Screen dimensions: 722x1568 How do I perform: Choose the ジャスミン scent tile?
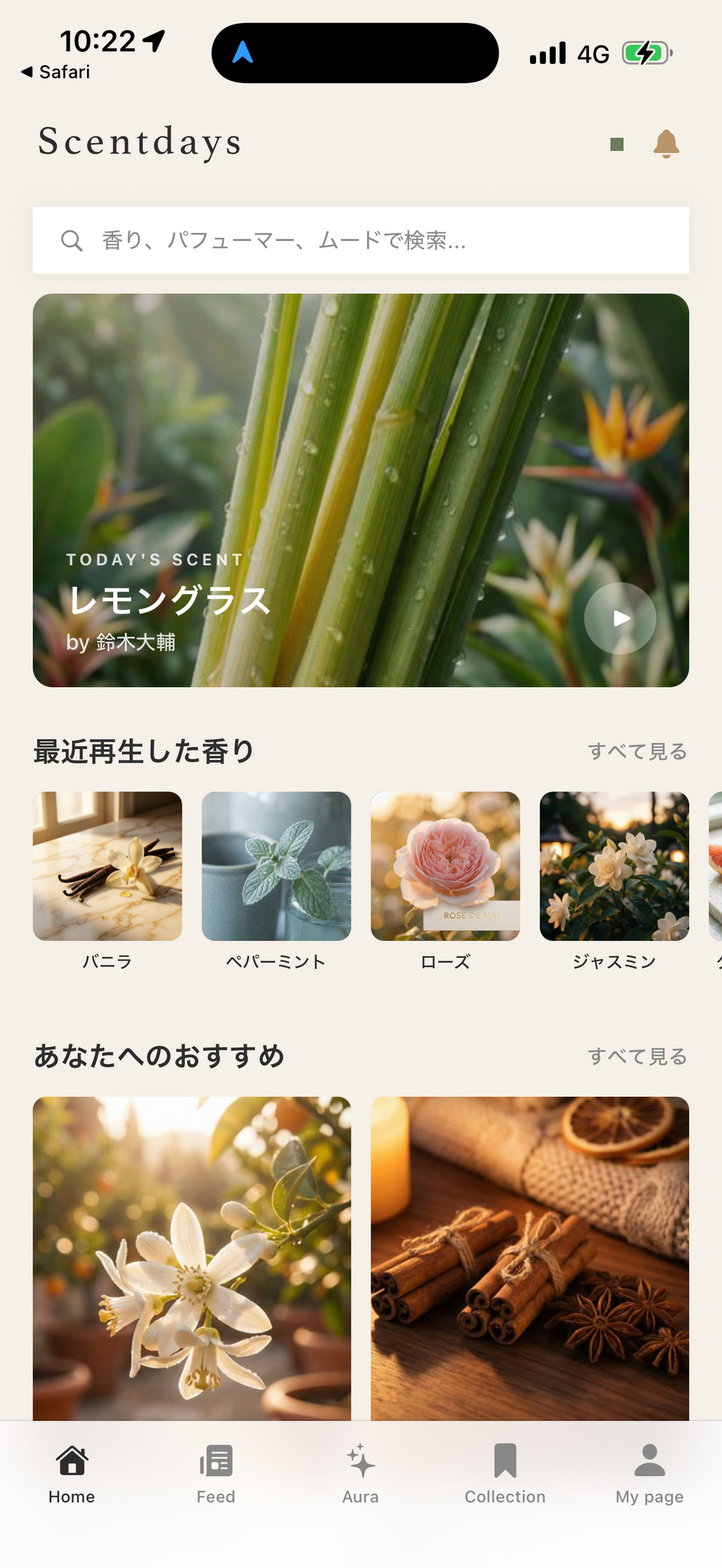pos(614,866)
